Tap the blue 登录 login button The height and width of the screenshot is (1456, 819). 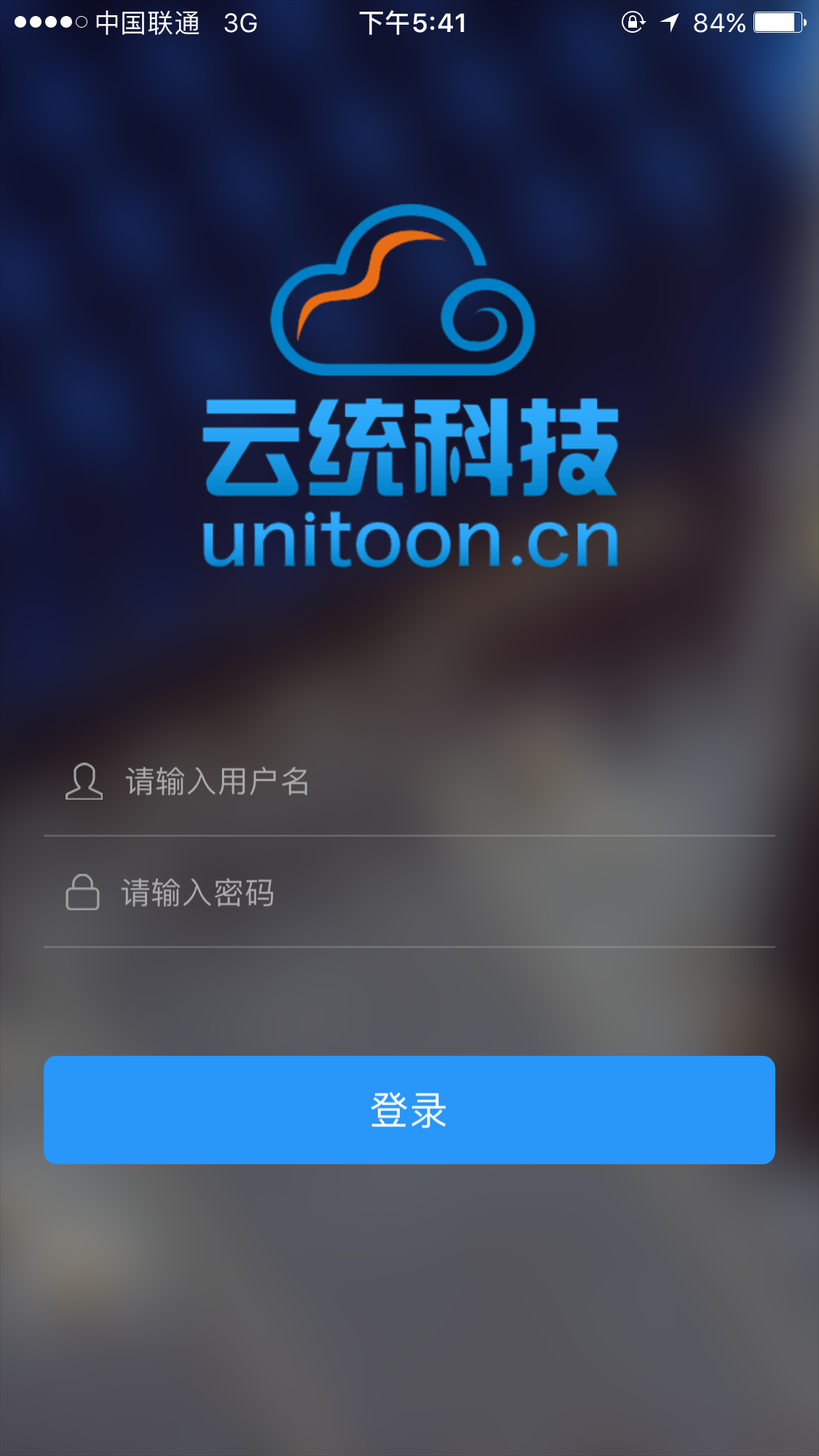click(409, 1110)
